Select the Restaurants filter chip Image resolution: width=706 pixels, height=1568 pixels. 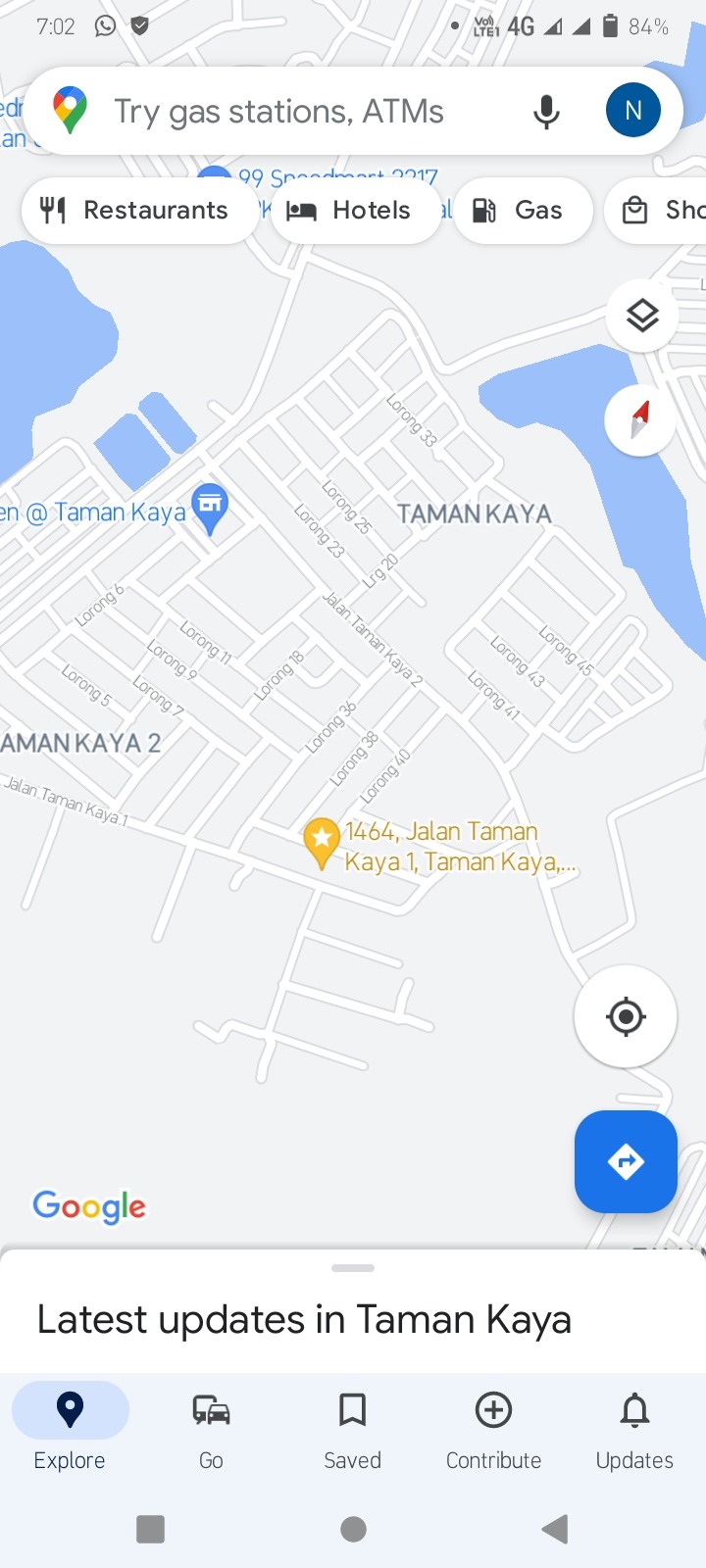click(x=137, y=211)
